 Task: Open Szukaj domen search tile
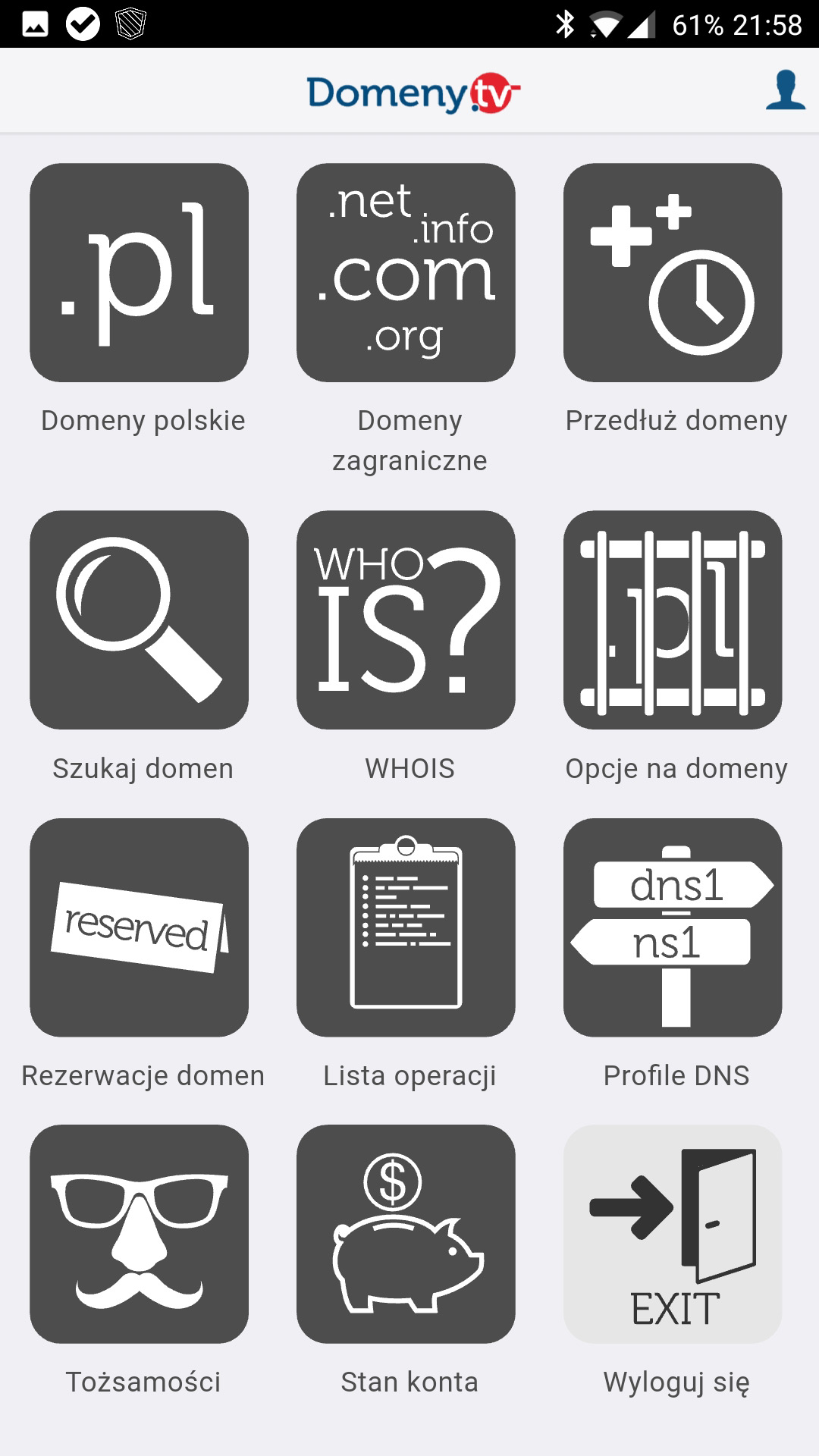tap(140, 620)
